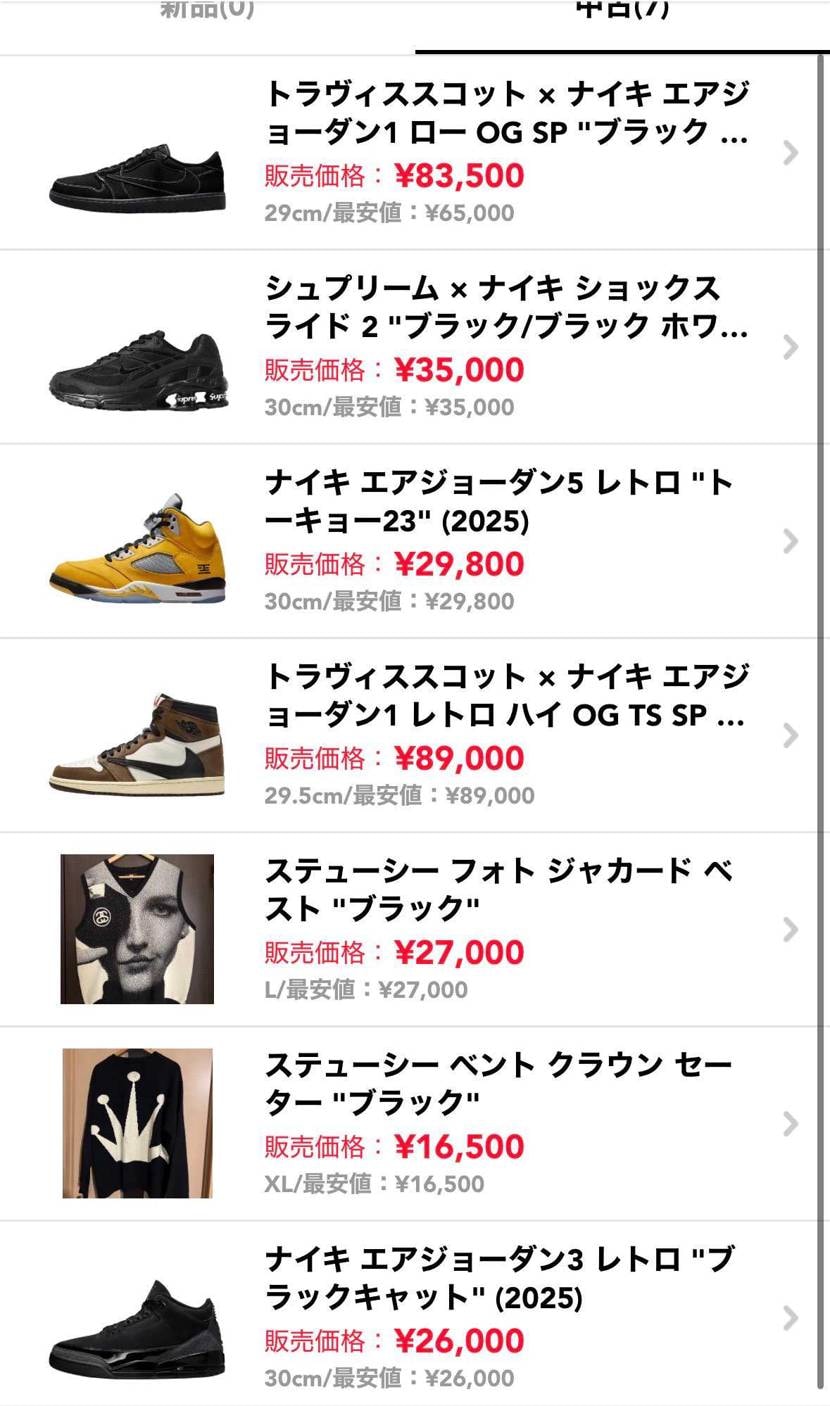Open the Stussy Bent Crown Sweater chevron
Screen dimensions: 830x1406
[789, 1122]
